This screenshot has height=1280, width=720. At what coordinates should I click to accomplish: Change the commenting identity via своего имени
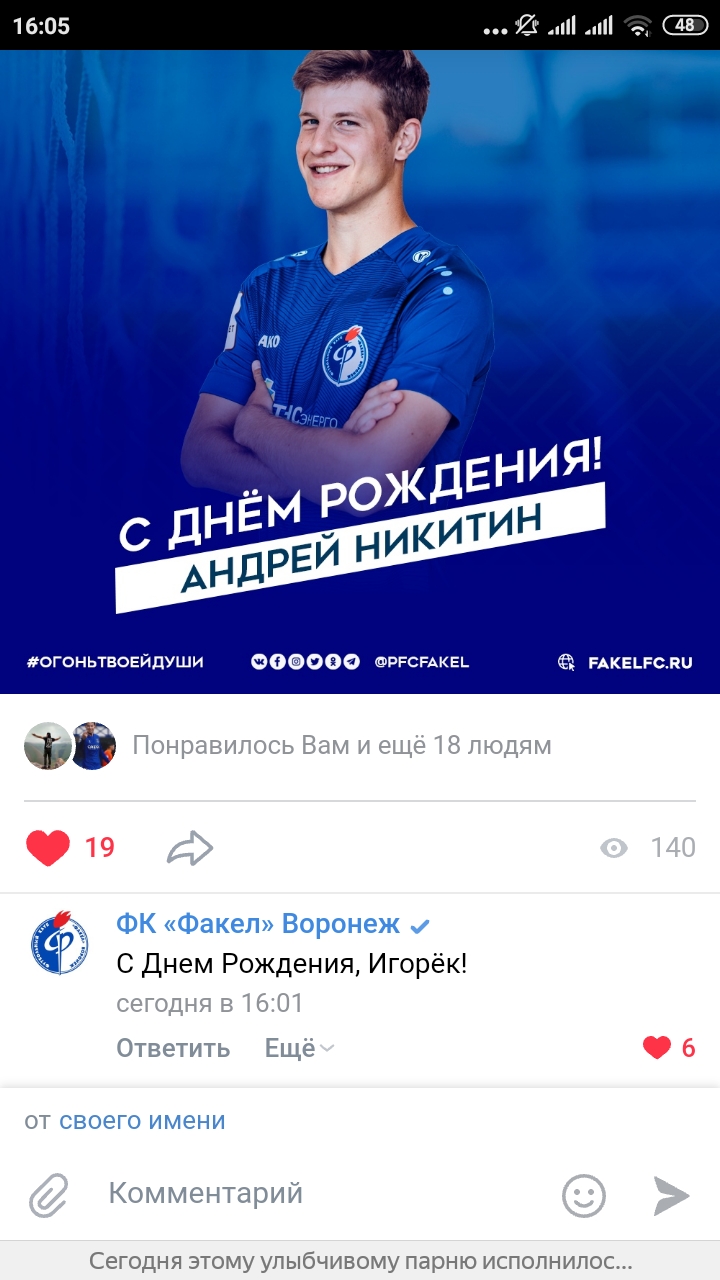click(x=142, y=1121)
